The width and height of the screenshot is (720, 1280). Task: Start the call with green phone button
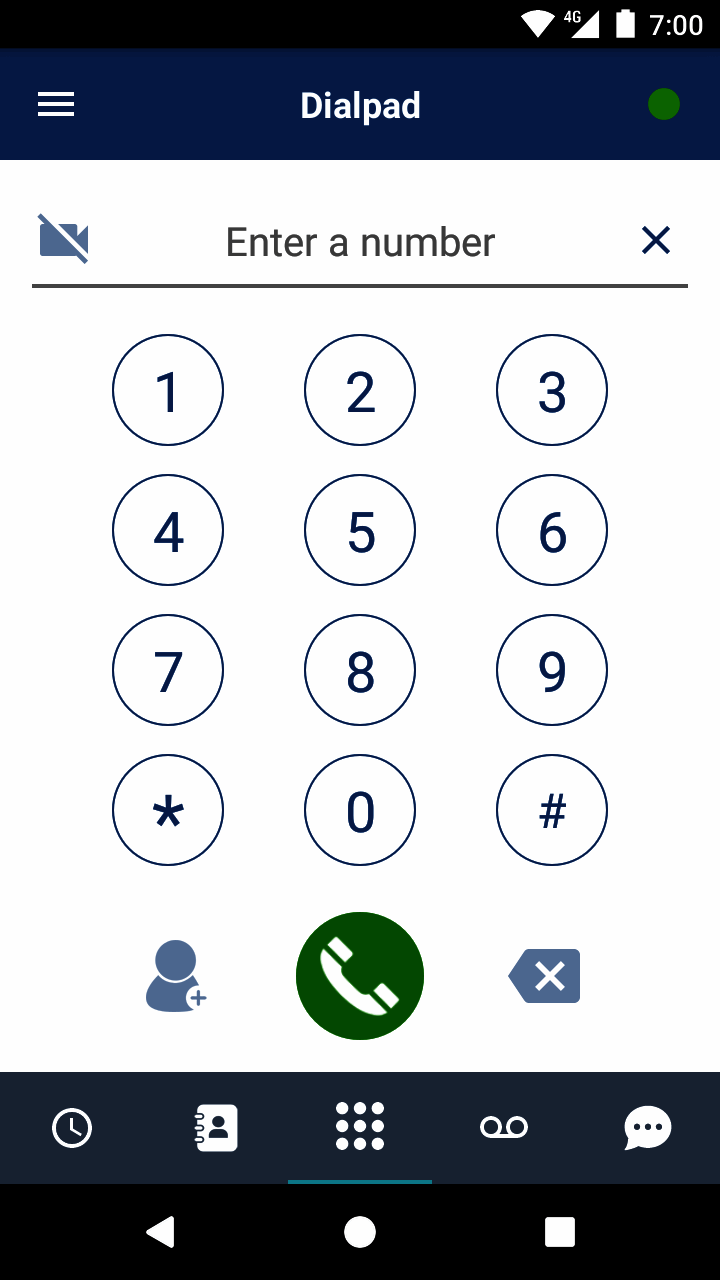(360, 976)
